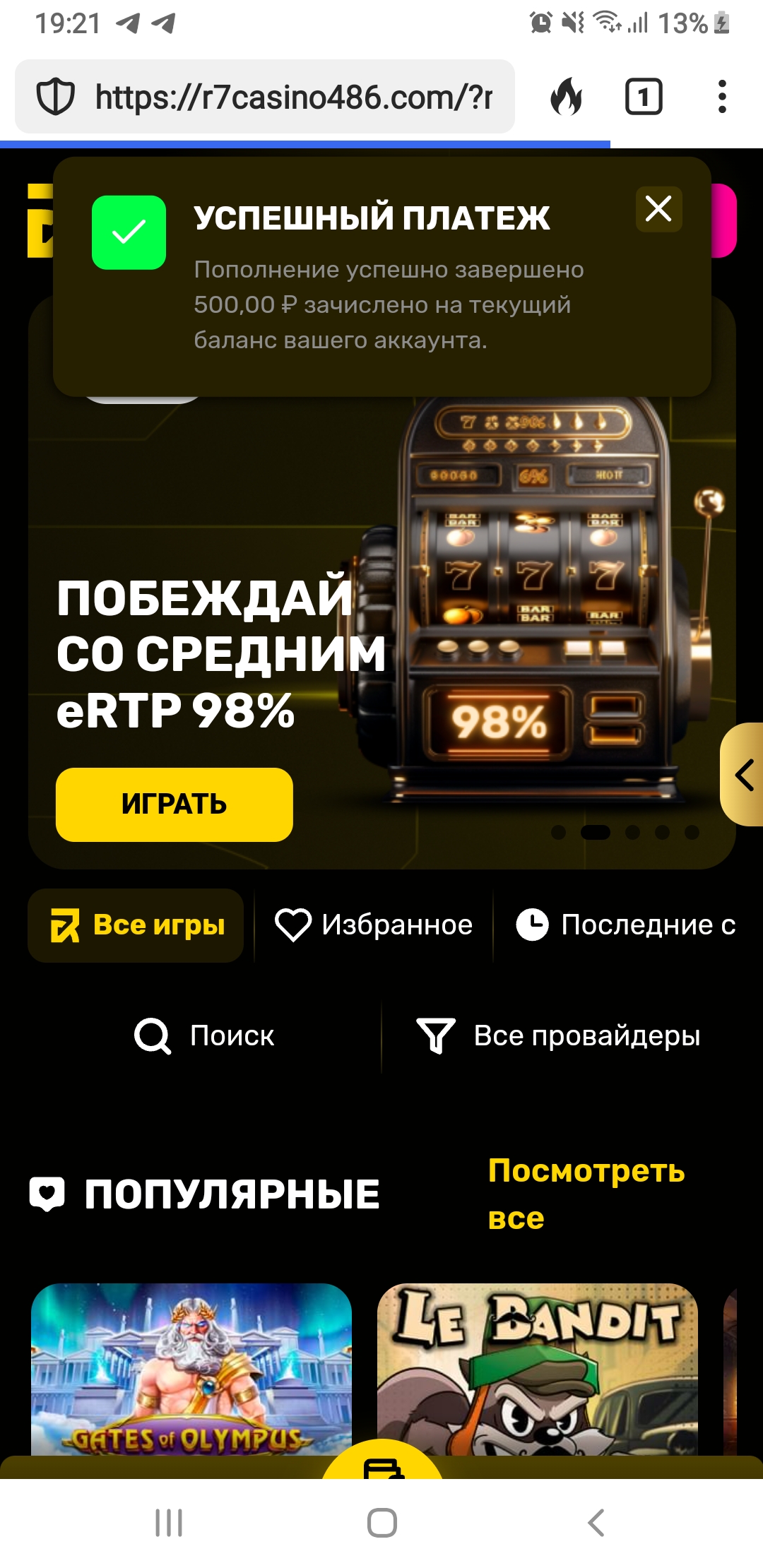The image size is (763, 1568).
Task: Switch to the Избранное tab
Action: pyautogui.click(x=374, y=925)
